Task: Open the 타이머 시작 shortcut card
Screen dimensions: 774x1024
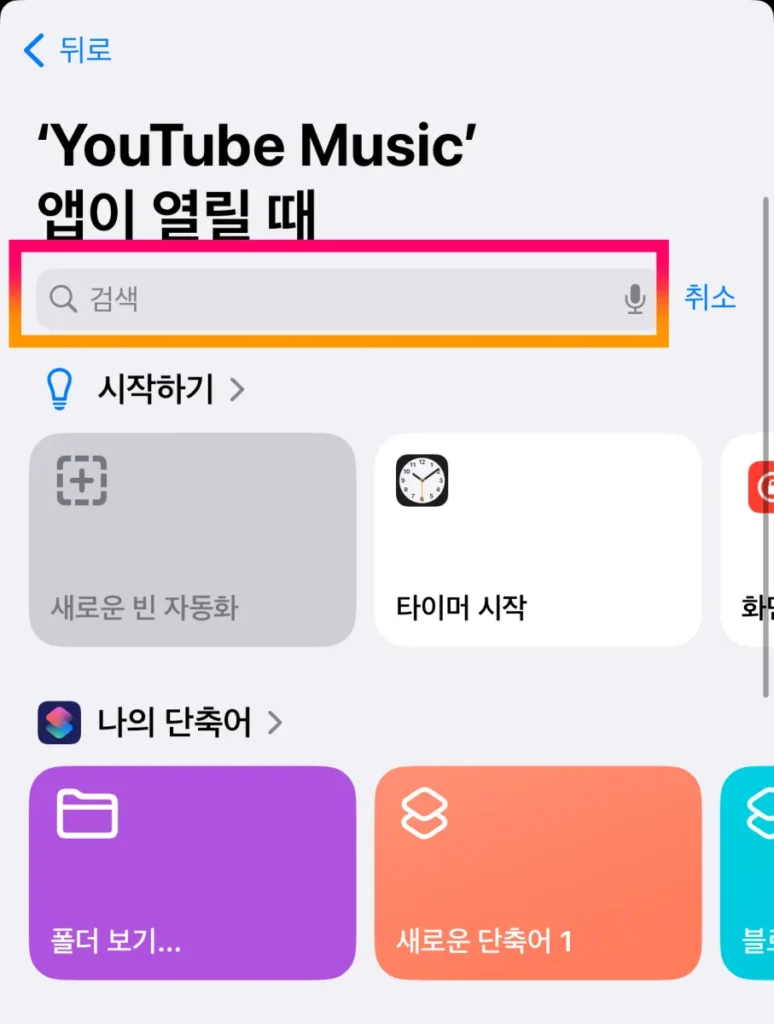Action: [x=538, y=540]
